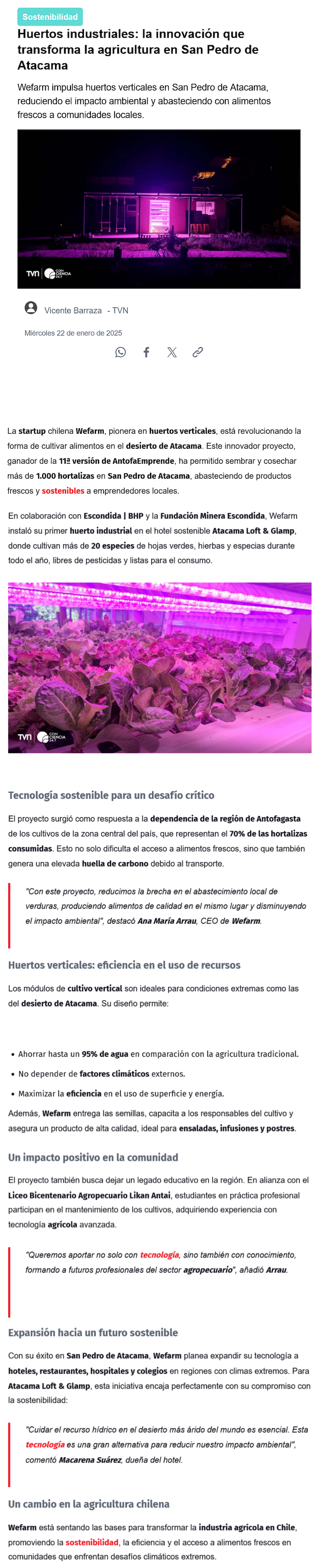This screenshot has width=318, height=1568.
Task: Open 'tecnología' link in Macarena Suárez's quote
Action: [x=45, y=1444]
